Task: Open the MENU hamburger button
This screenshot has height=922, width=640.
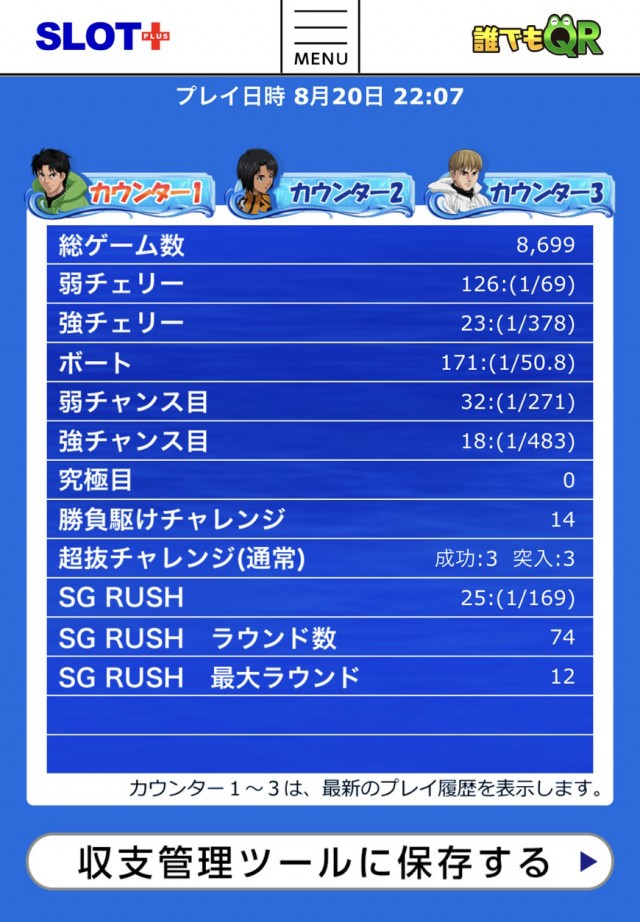Action: (321, 37)
